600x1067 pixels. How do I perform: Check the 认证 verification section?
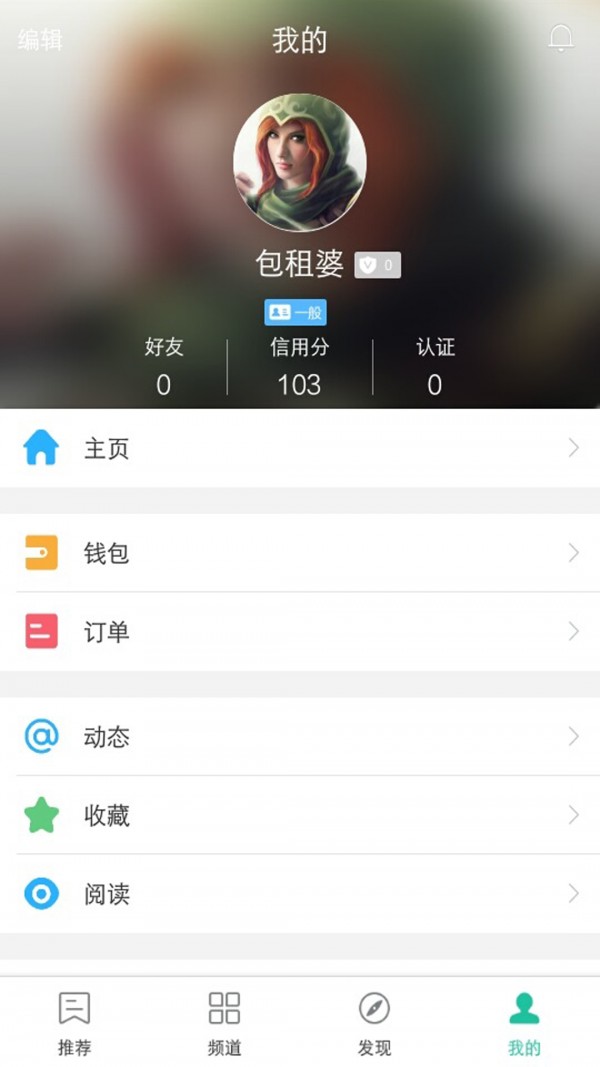tap(435, 366)
